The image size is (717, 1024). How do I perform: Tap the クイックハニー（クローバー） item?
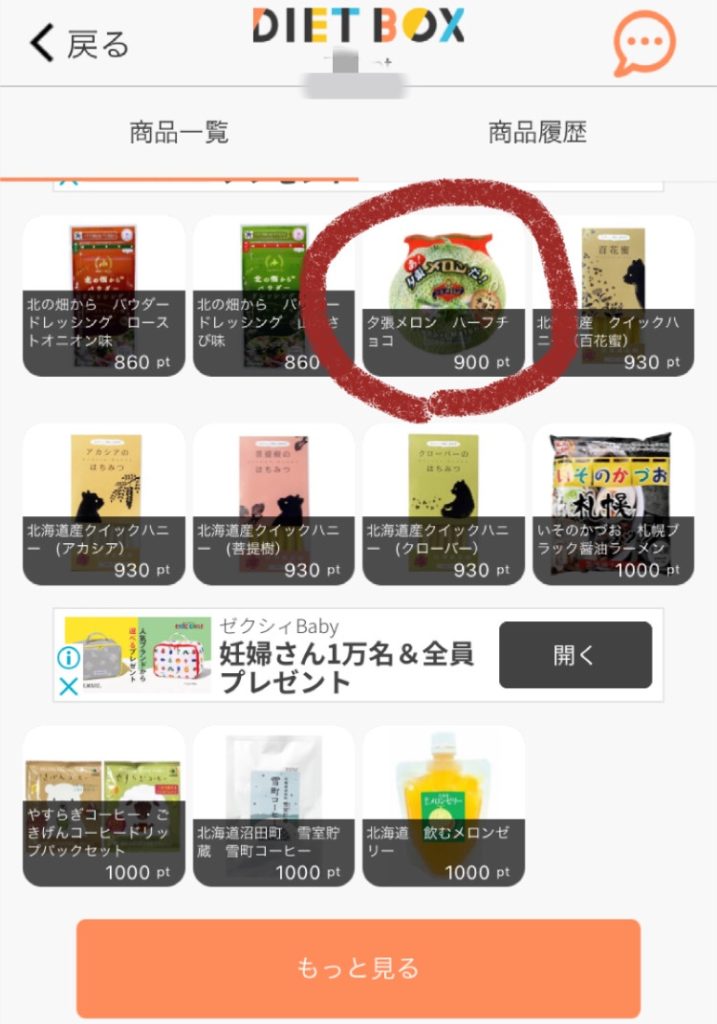coord(443,503)
